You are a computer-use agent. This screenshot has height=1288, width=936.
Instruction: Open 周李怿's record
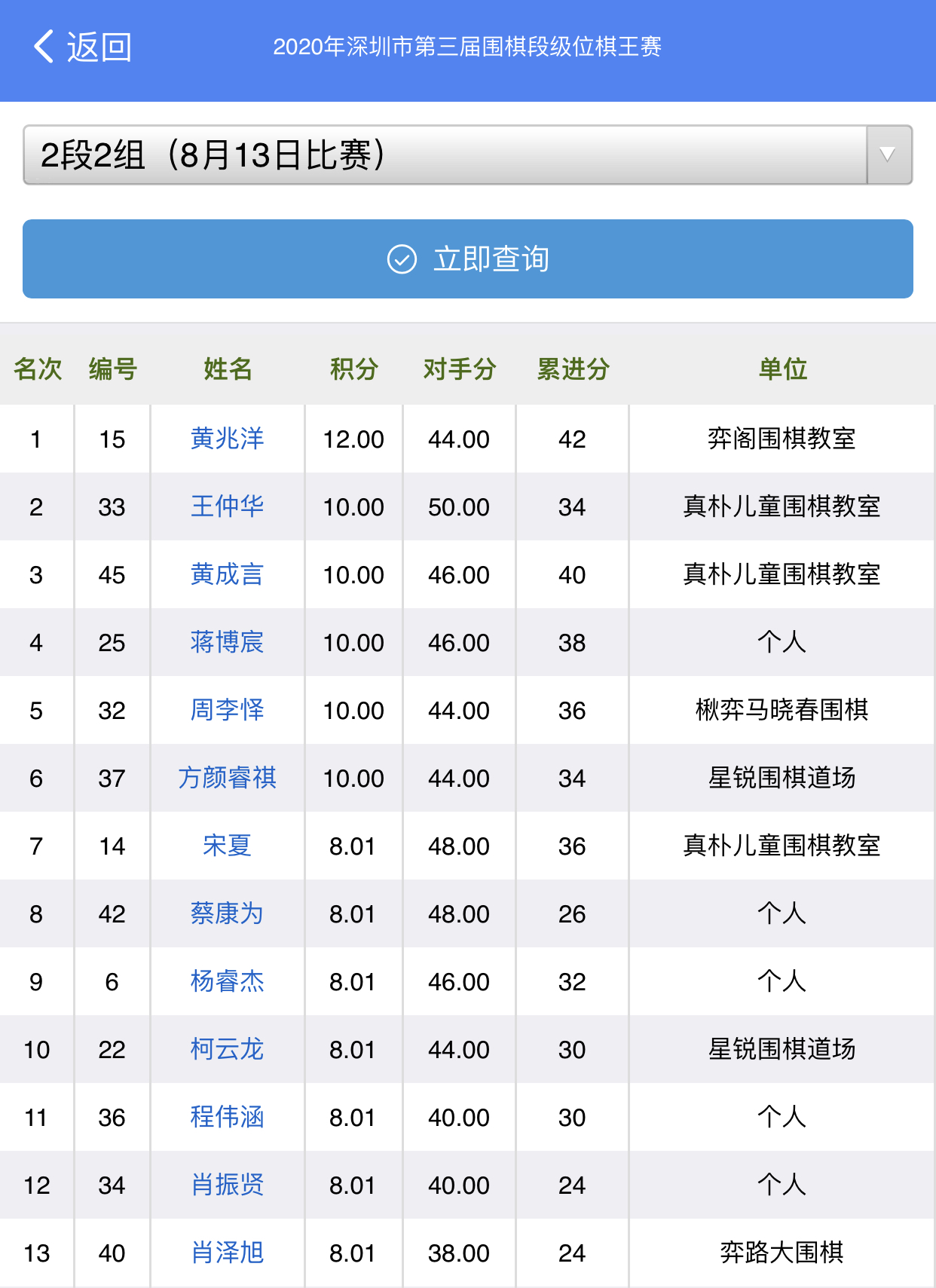pos(227,710)
